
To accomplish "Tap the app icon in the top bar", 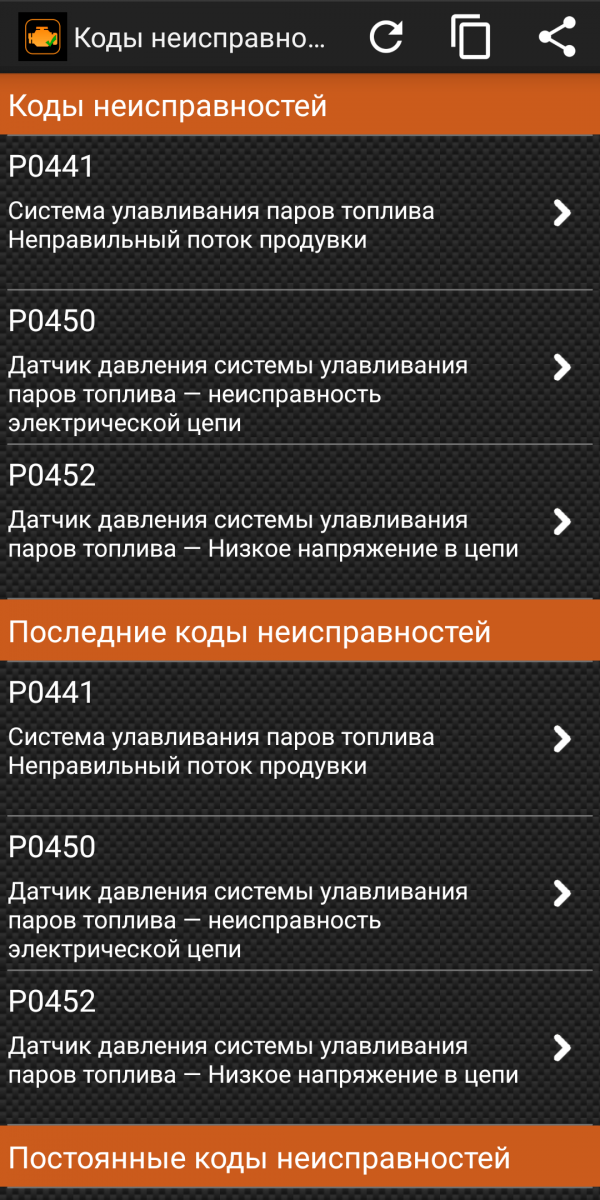I will click(x=43, y=37).
